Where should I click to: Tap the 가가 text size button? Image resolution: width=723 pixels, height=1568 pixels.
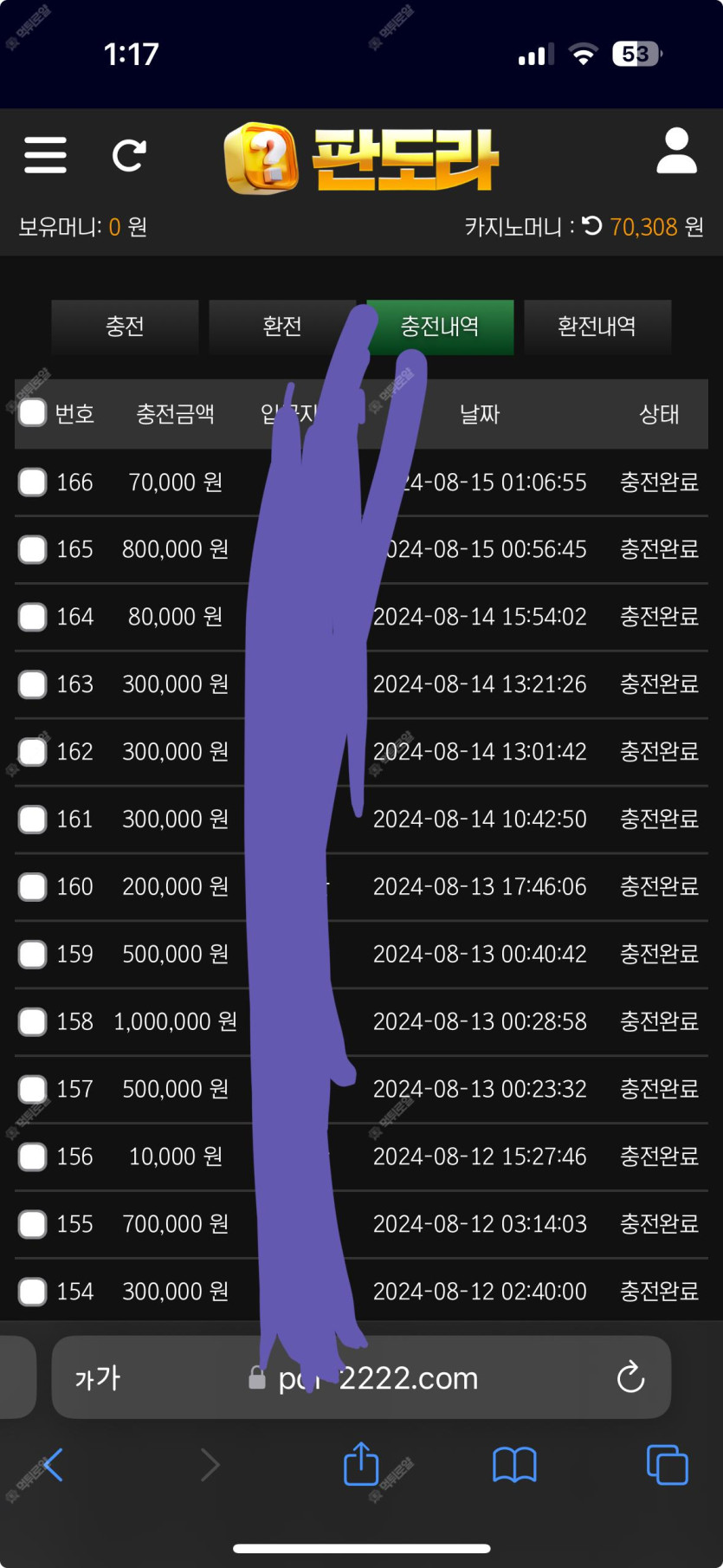click(x=98, y=1377)
